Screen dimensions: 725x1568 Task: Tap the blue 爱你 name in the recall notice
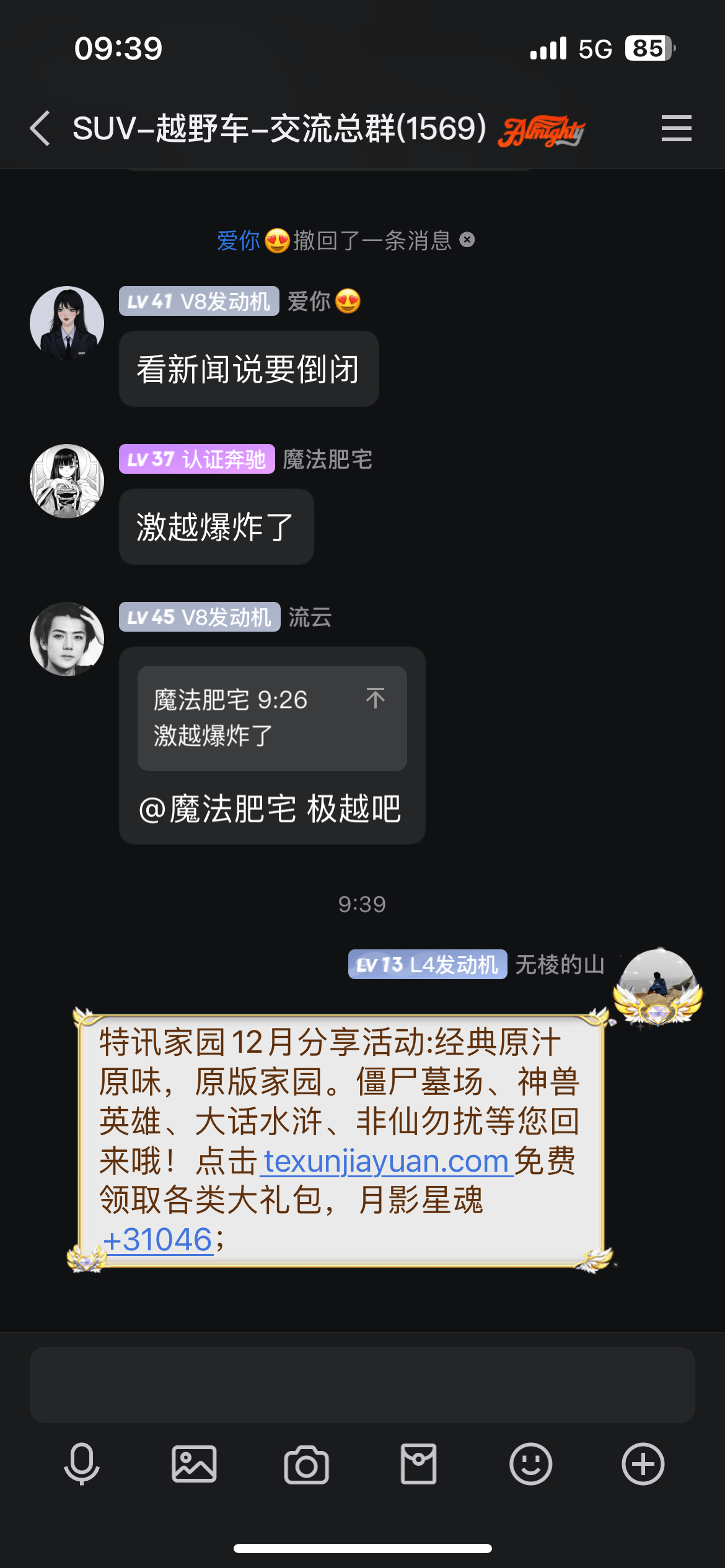click(x=239, y=240)
